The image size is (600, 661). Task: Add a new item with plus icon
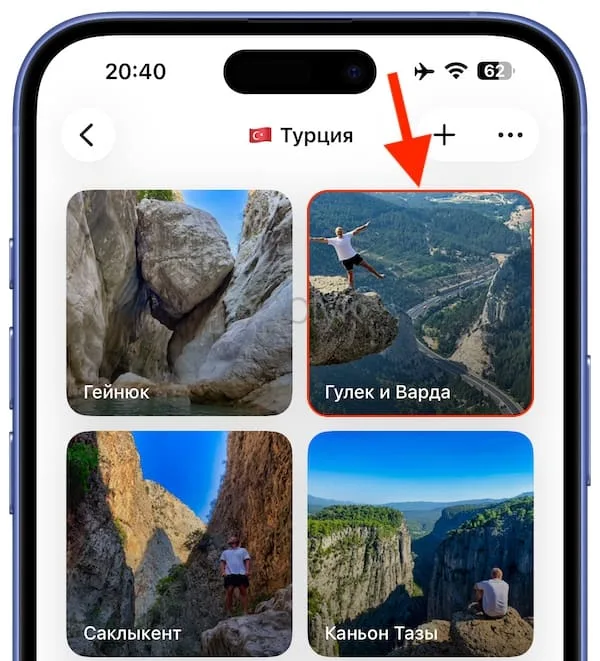[x=444, y=135]
